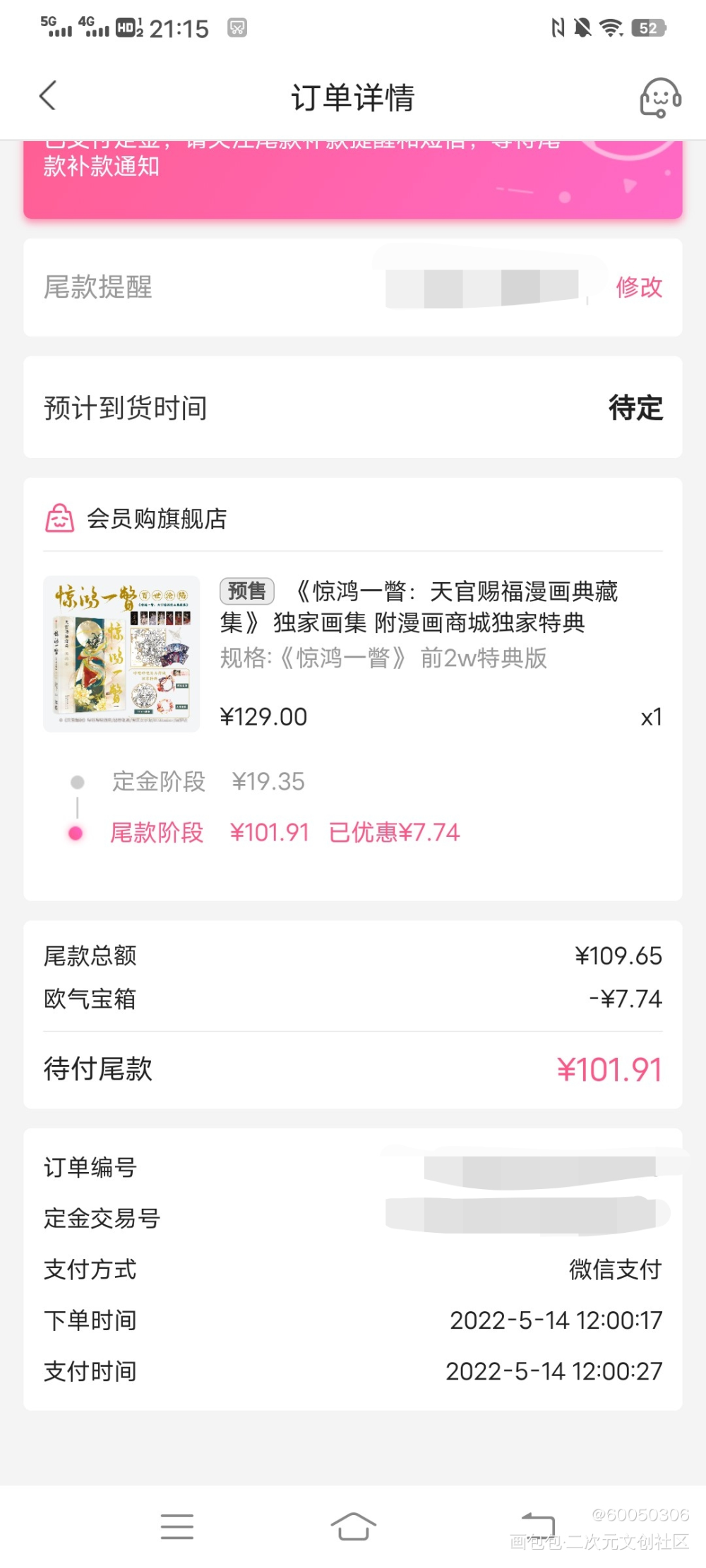Viewport: 706px width, 1568px height.
Task: Open 会员购旗舰店 store page
Action: click(x=155, y=519)
